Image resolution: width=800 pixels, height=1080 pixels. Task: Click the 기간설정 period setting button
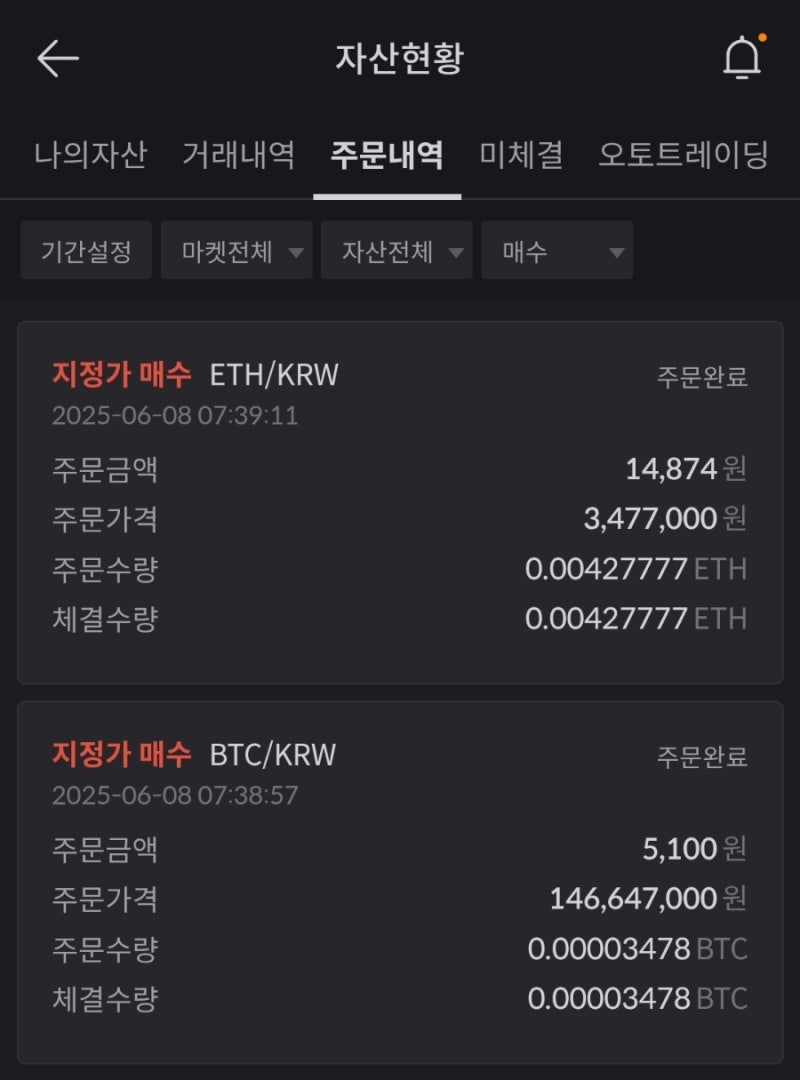pyautogui.click(x=85, y=251)
